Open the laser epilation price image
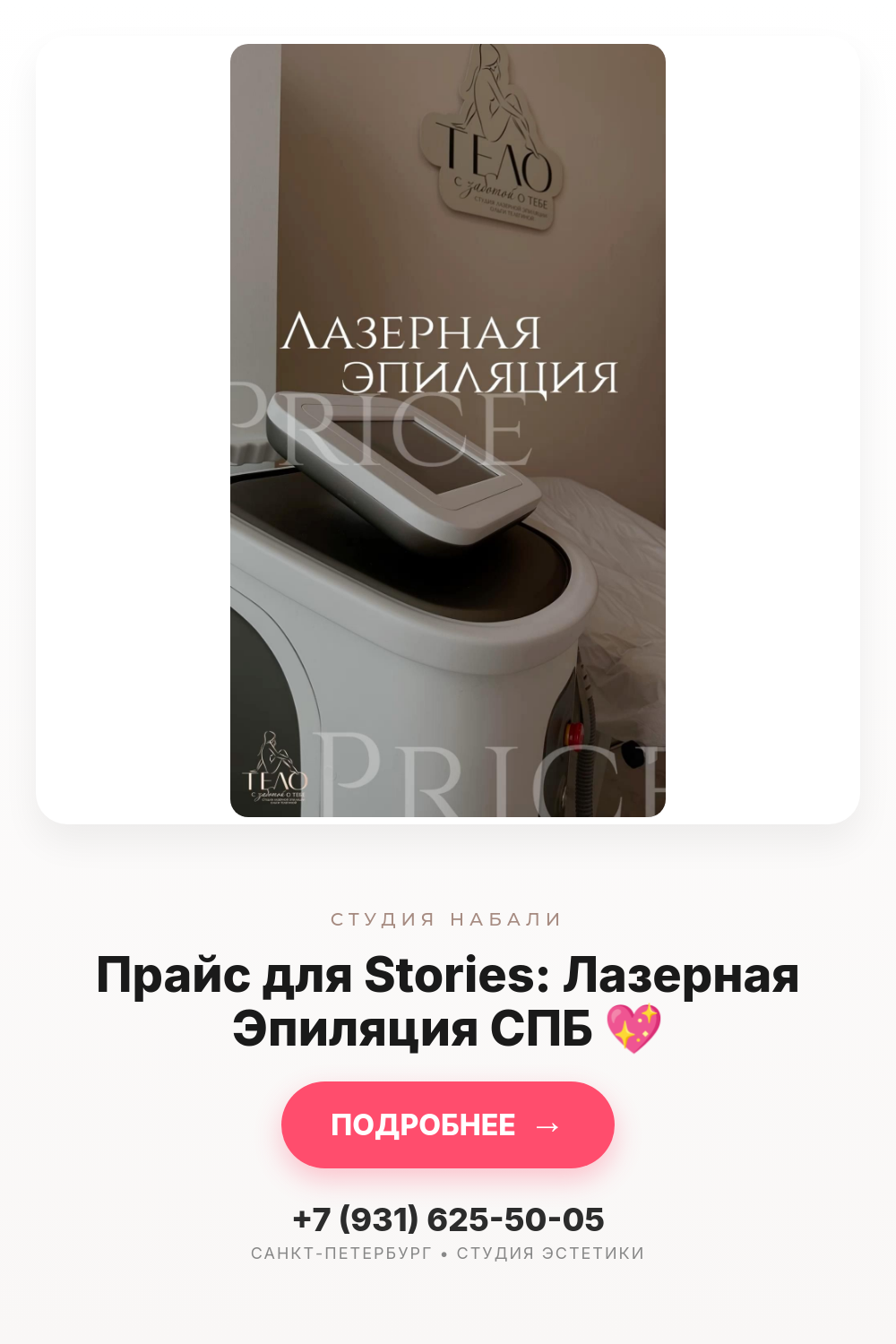Image resolution: width=896 pixels, height=1344 pixels. (448, 430)
